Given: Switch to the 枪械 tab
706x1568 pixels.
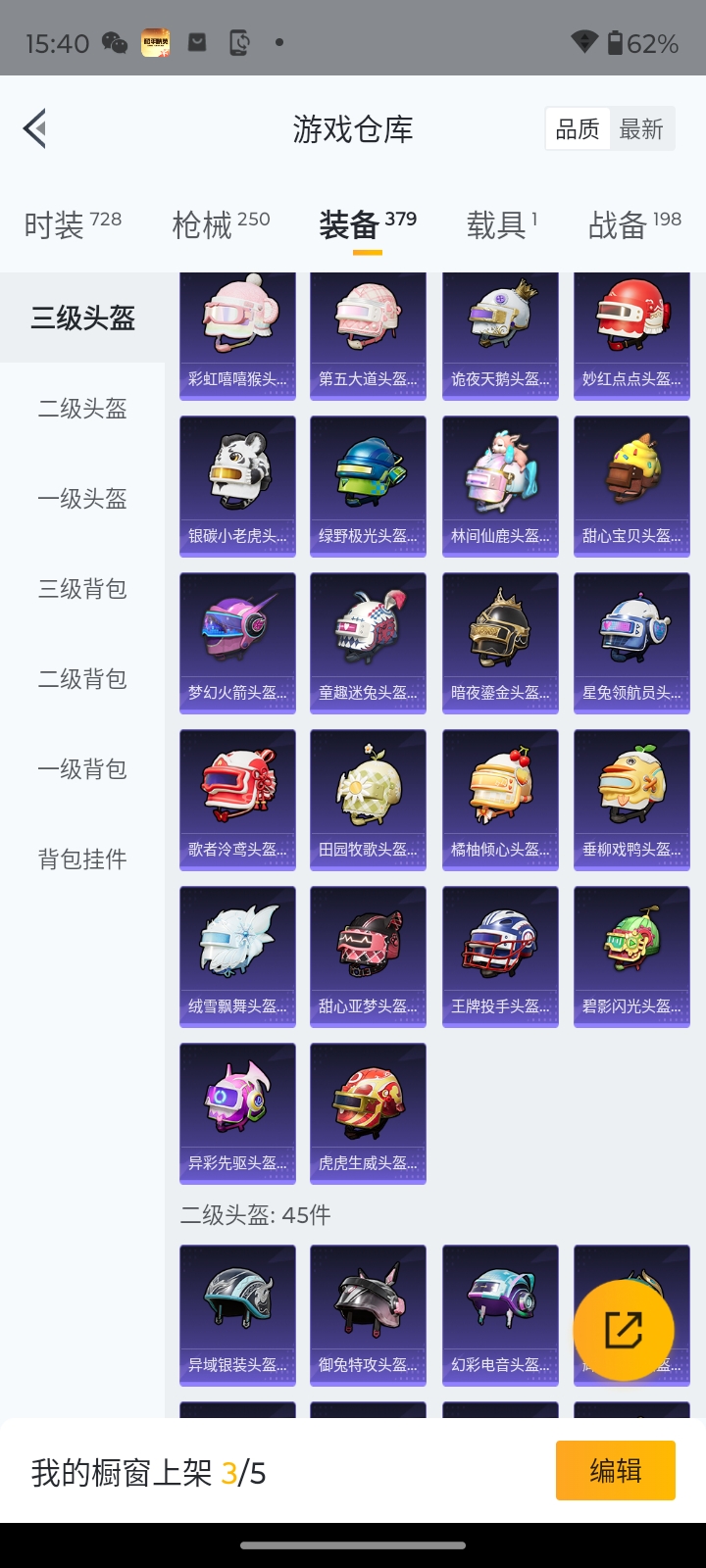Looking at the screenshot, I should (x=221, y=224).
